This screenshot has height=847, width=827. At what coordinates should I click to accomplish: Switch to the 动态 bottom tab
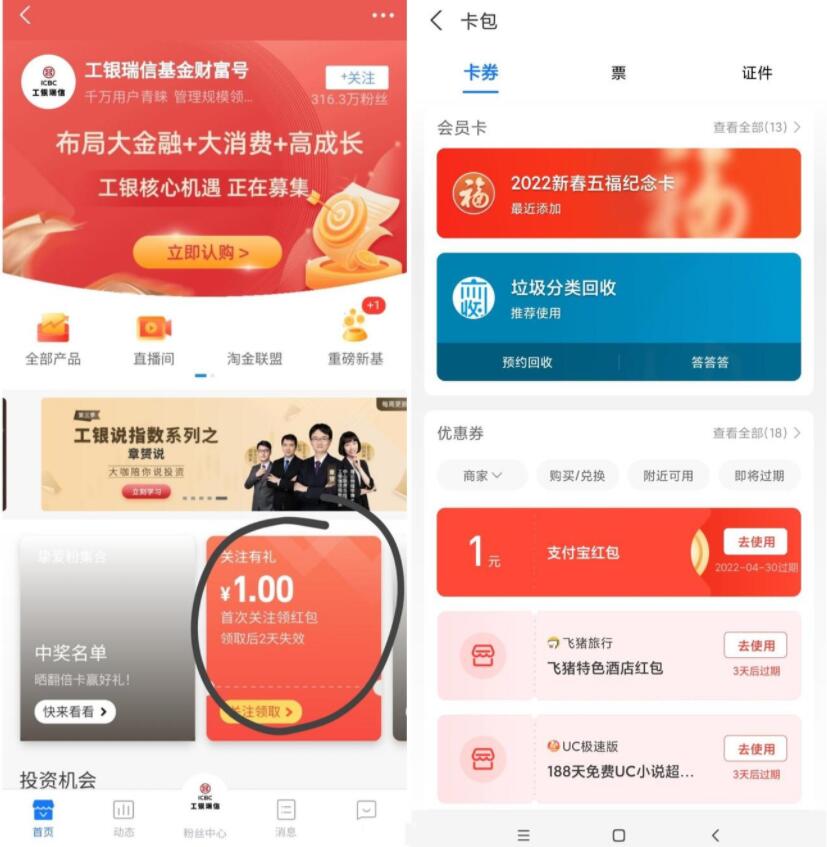tap(124, 816)
